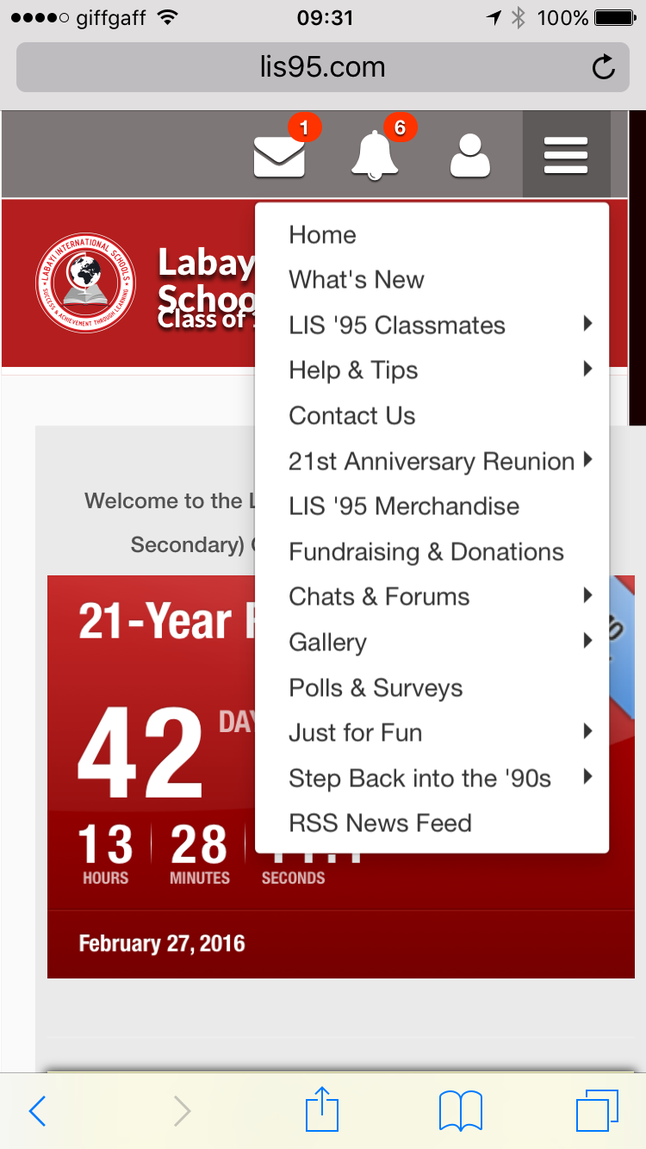Image resolution: width=646 pixels, height=1149 pixels.
Task: Close the hamburger menu
Action: (565, 156)
